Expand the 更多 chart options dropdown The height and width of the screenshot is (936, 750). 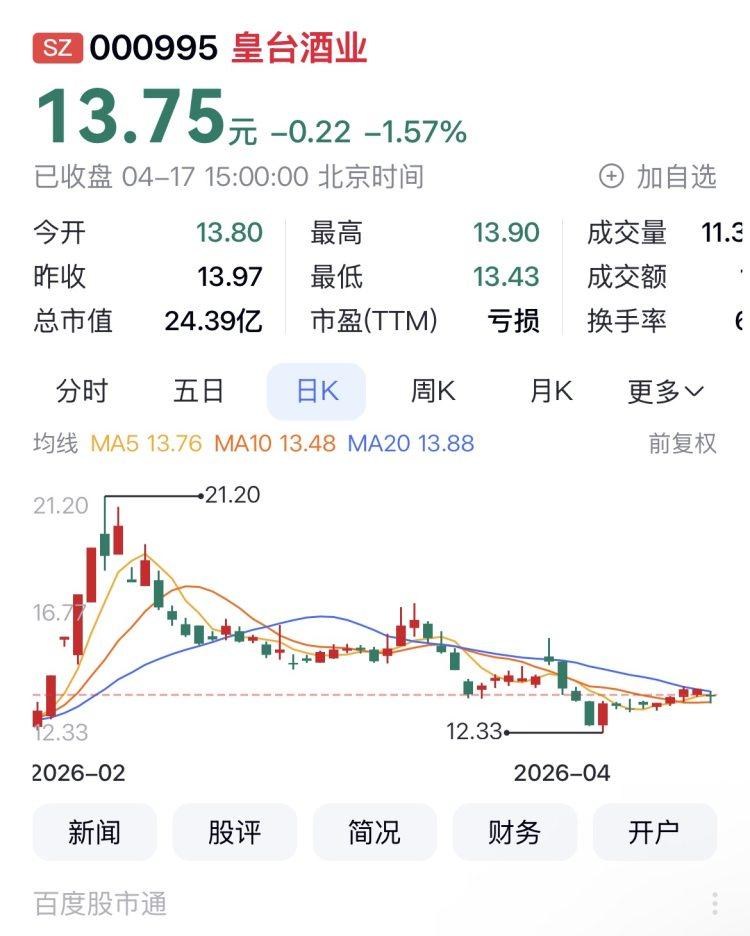point(665,391)
